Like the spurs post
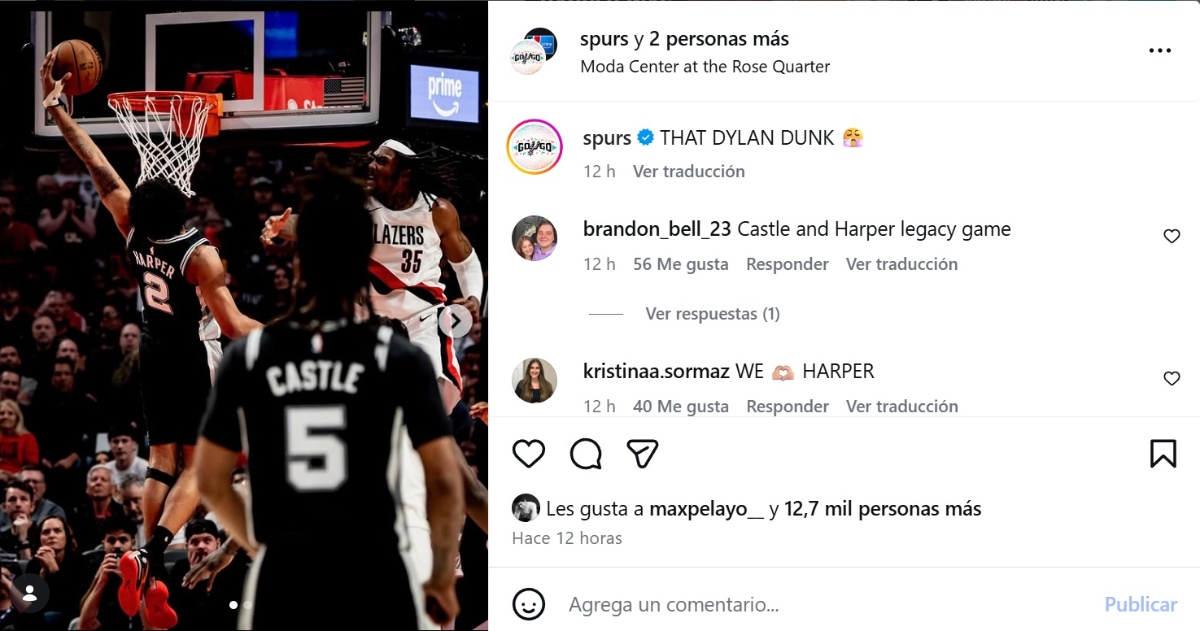Image resolution: width=1200 pixels, height=631 pixels. [x=528, y=454]
